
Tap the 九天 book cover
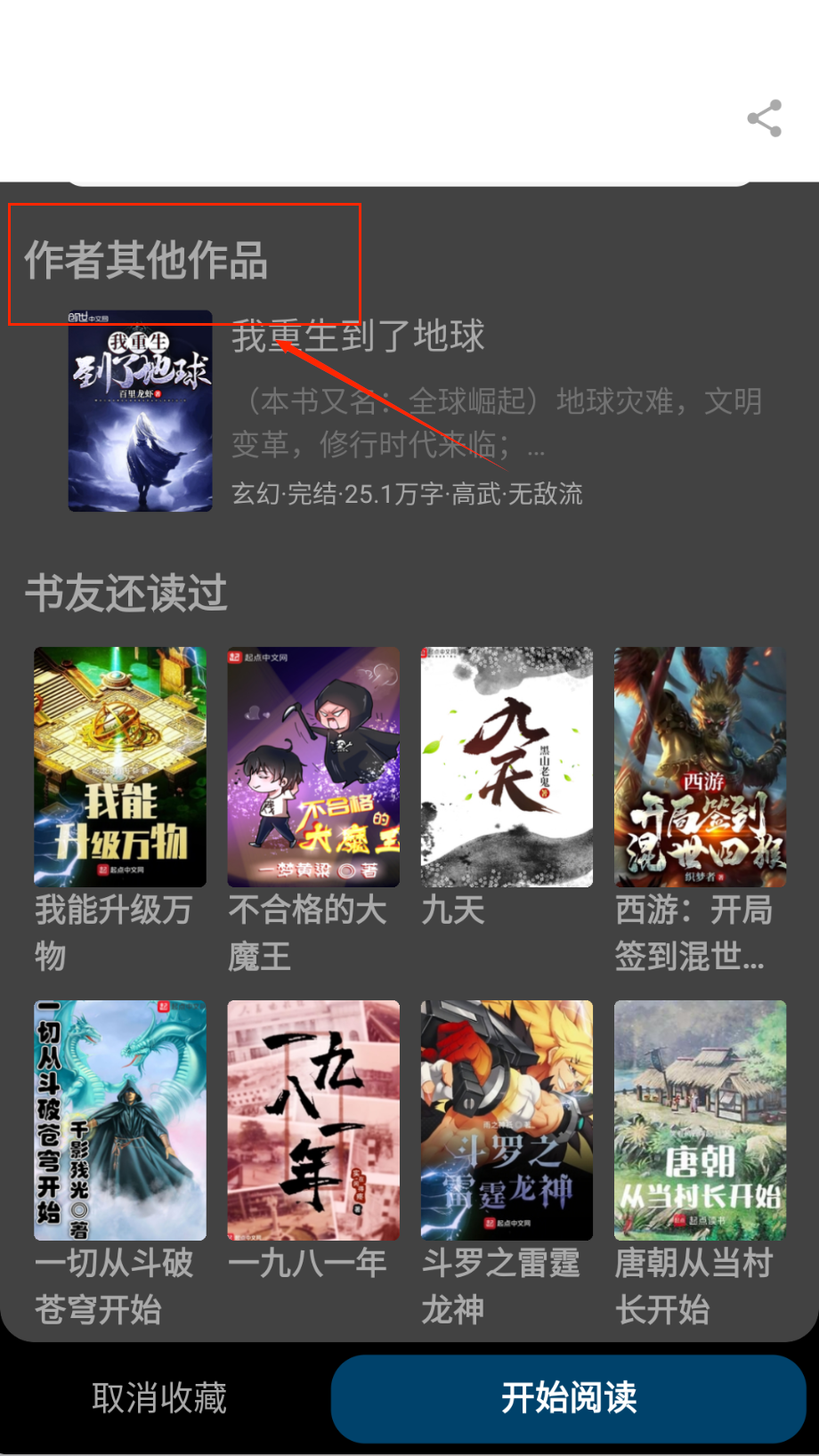pos(507,765)
